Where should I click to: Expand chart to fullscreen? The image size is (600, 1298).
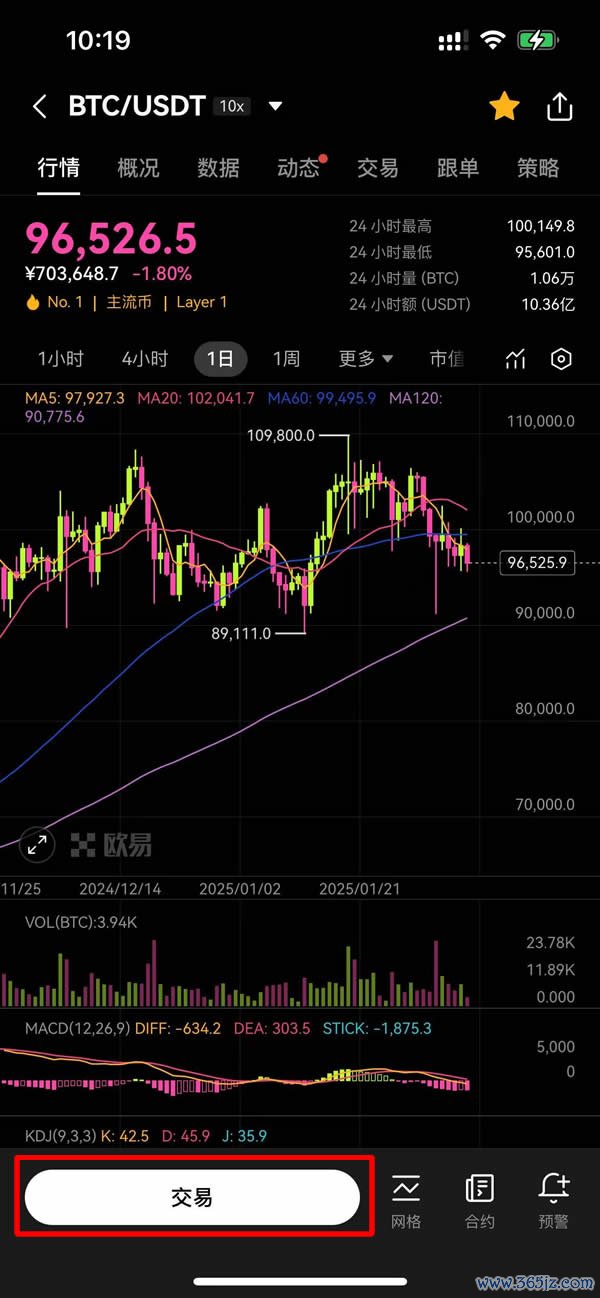tap(37, 845)
